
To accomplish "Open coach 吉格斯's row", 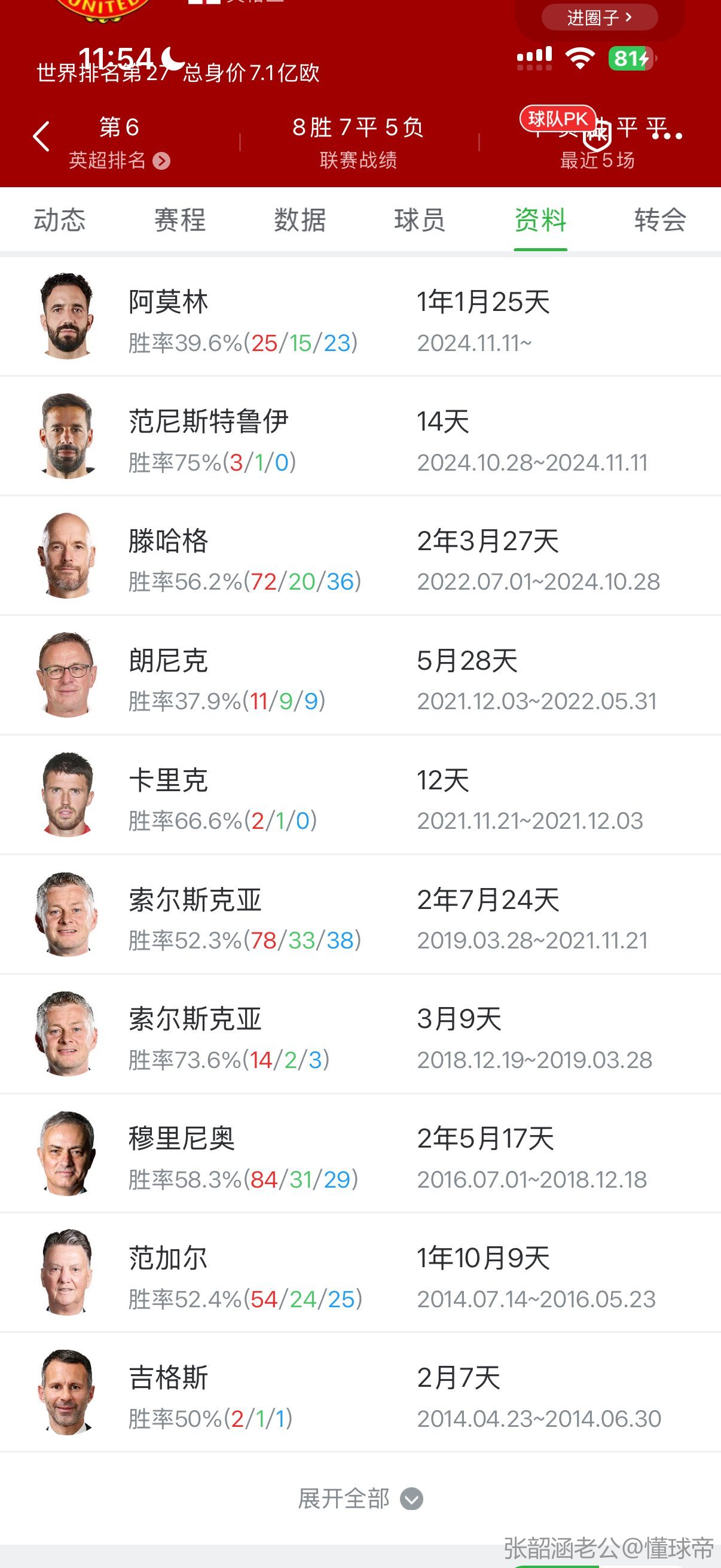I will [x=360, y=1393].
